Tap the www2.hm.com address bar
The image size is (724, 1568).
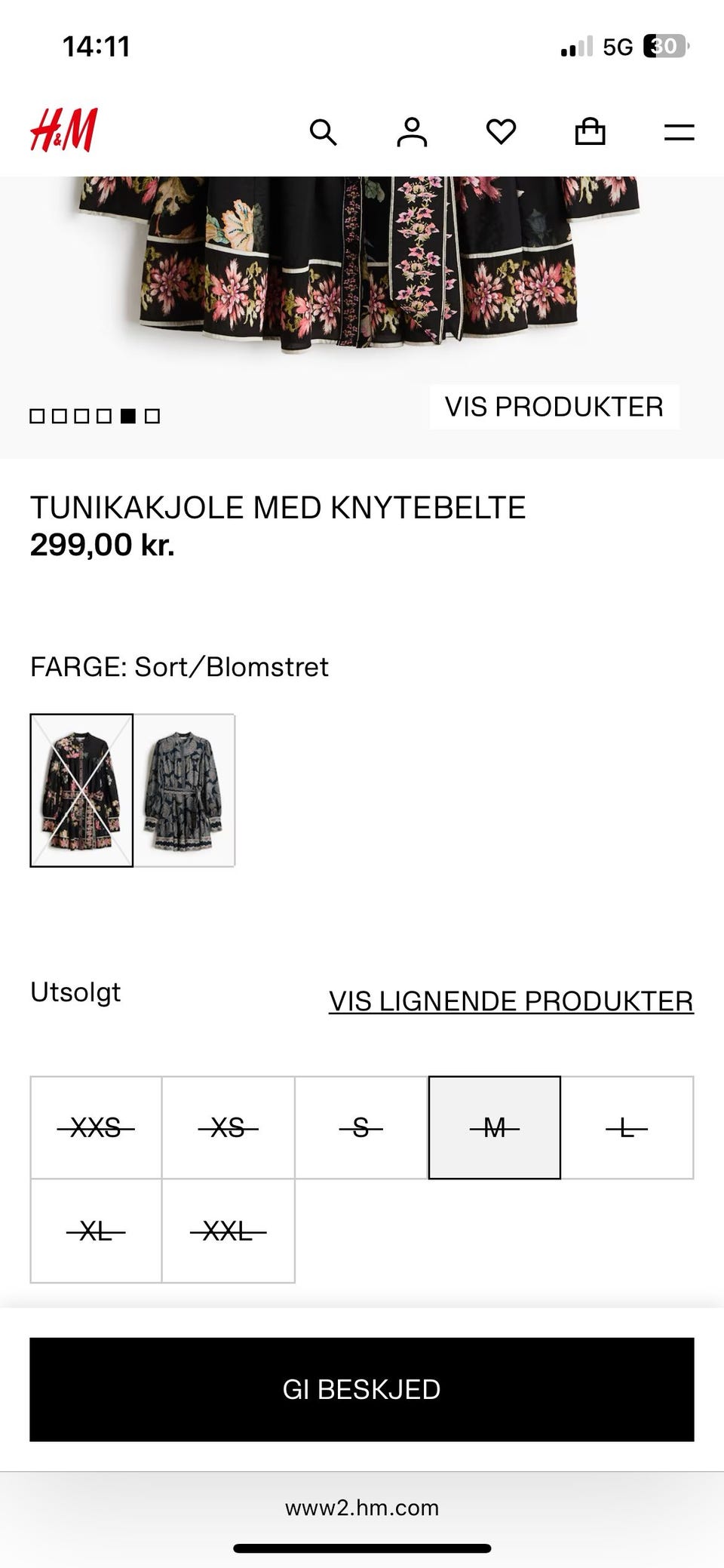[x=362, y=1508]
